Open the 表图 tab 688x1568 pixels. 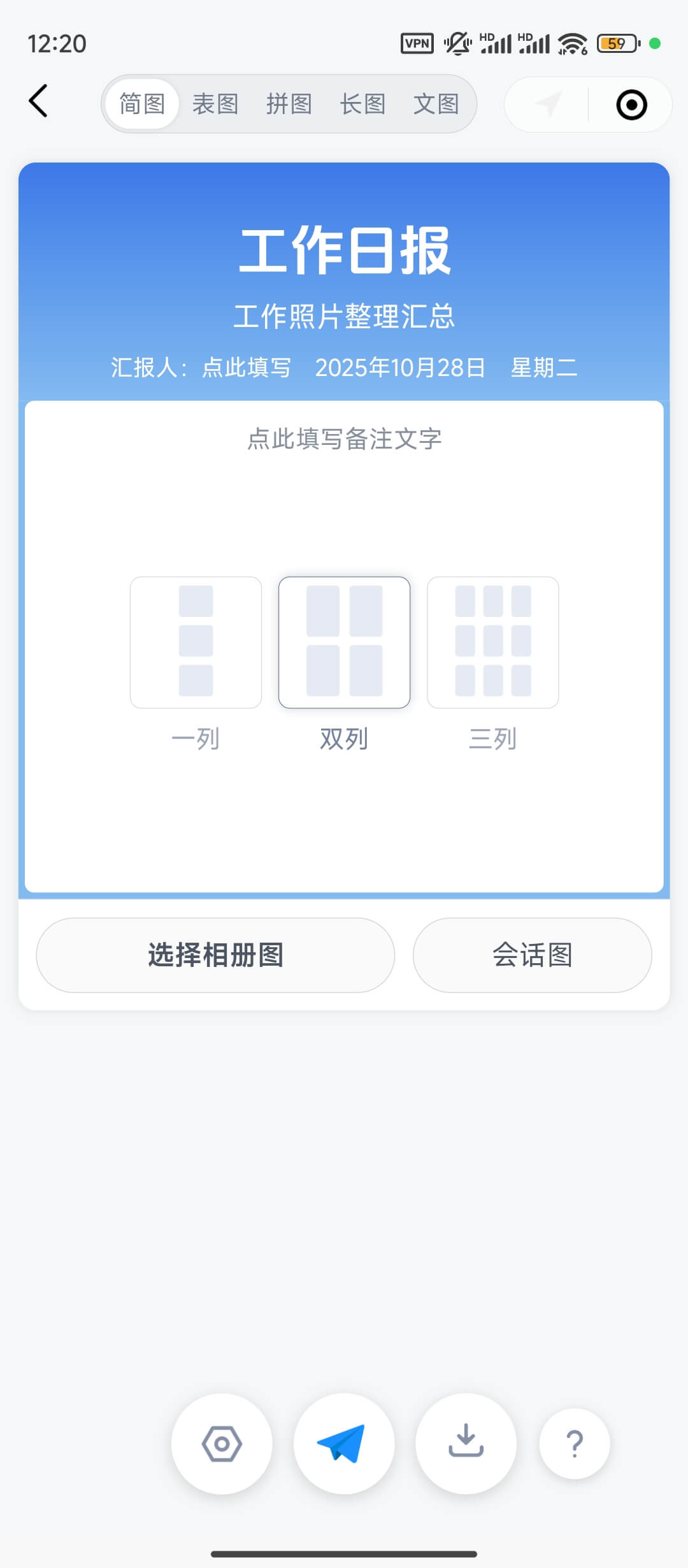[x=215, y=104]
